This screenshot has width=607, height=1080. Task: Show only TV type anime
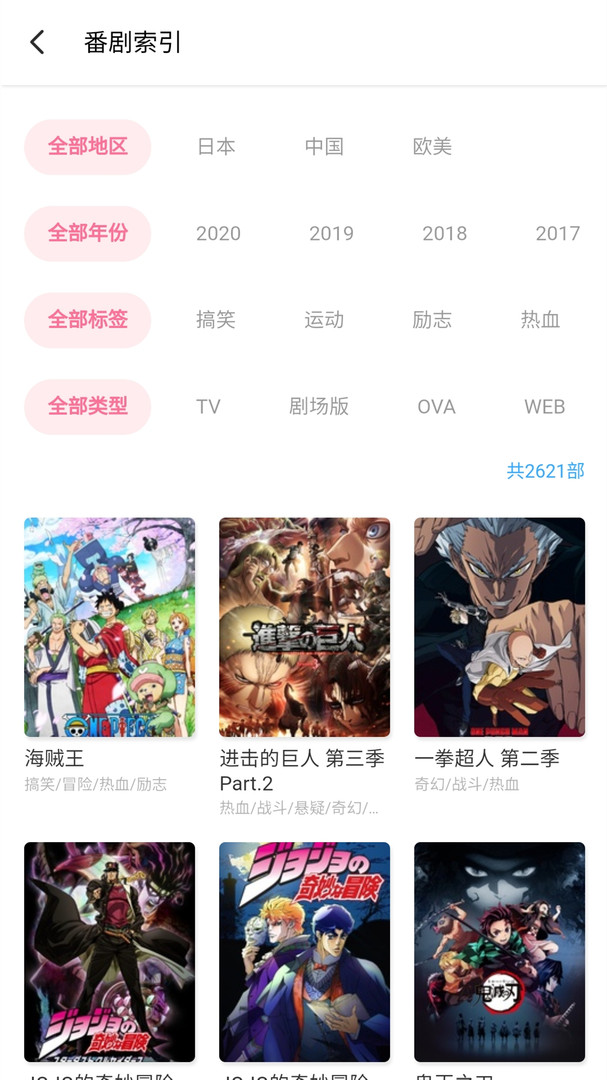tap(208, 407)
